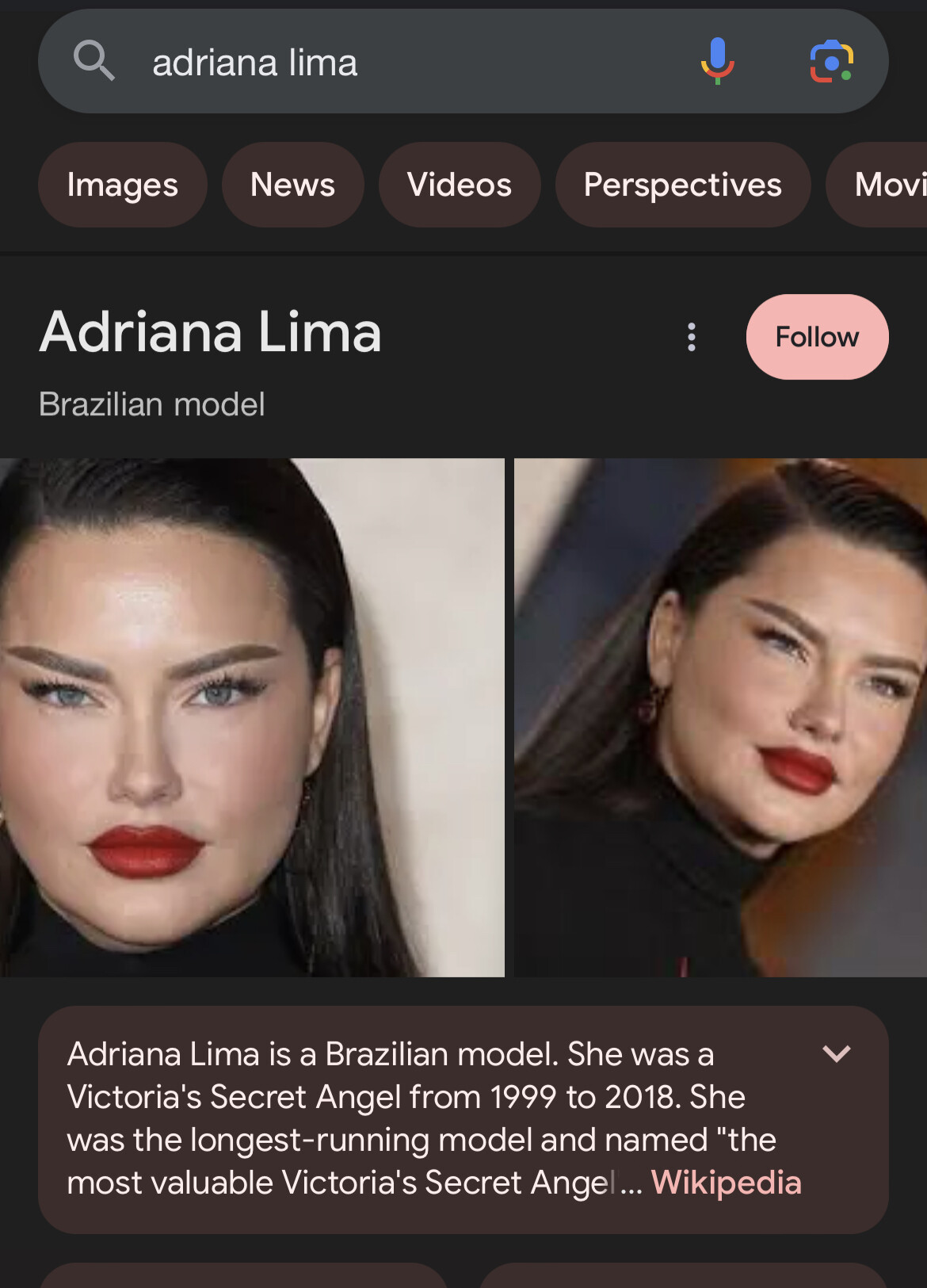Open Google Lens camera search
Screen dimensions: 927x1288
831,62
